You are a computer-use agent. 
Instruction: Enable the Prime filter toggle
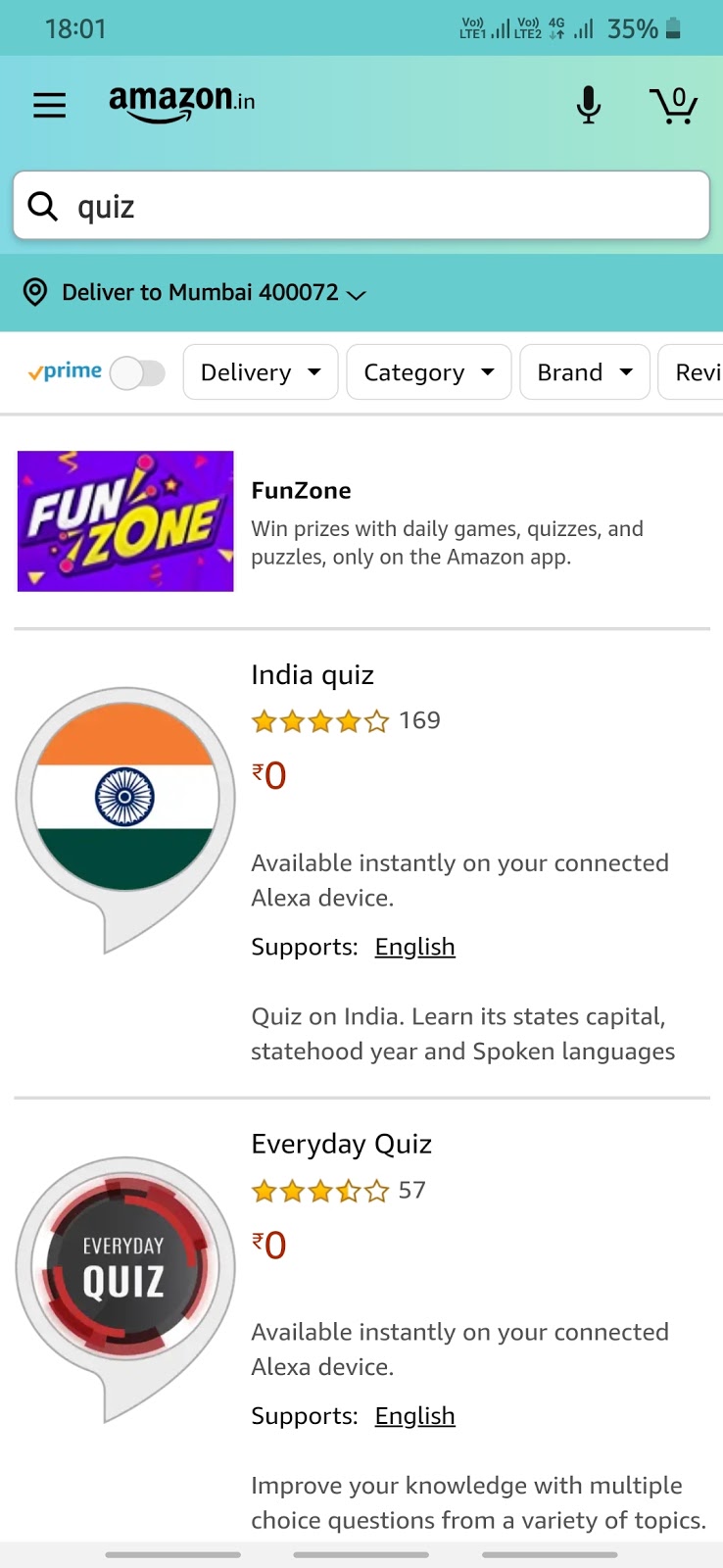pyautogui.click(x=137, y=372)
